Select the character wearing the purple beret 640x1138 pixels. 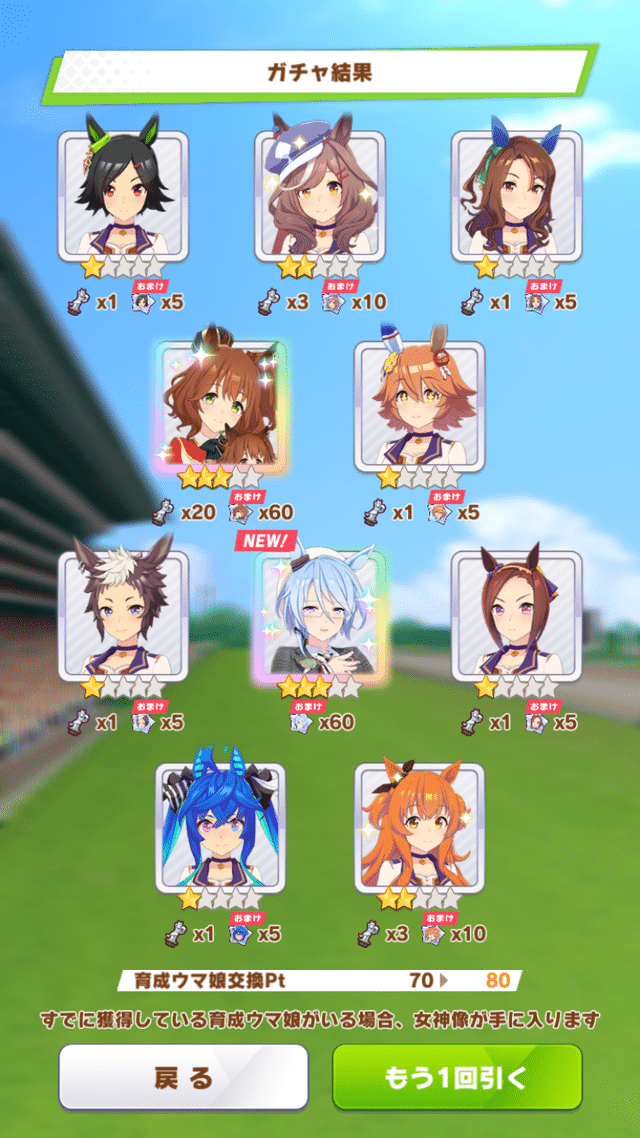pos(320,196)
